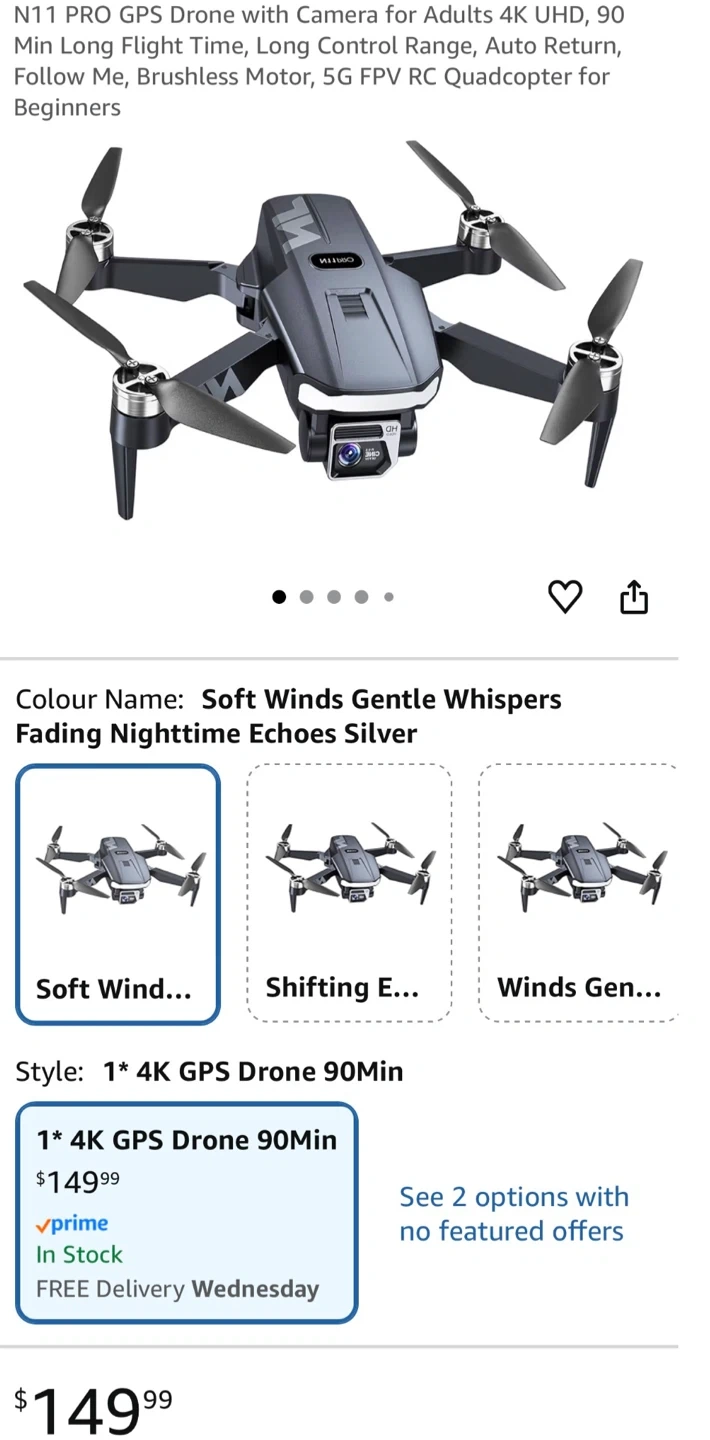This screenshot has width=710, height=1440.
Task: Open See 2 options with no featured offers
Action: (x=514, y=1214)
